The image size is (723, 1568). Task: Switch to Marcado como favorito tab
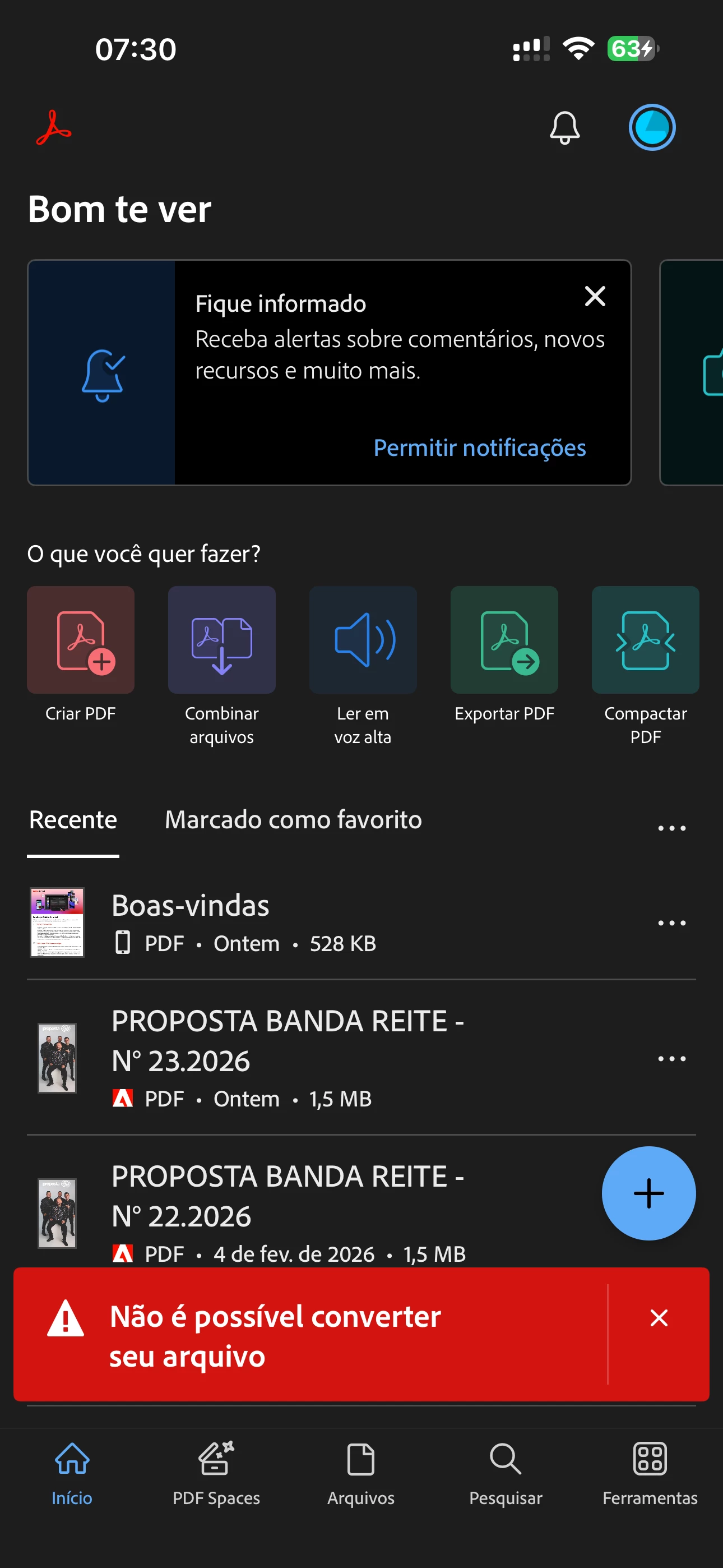click(293, 820)
